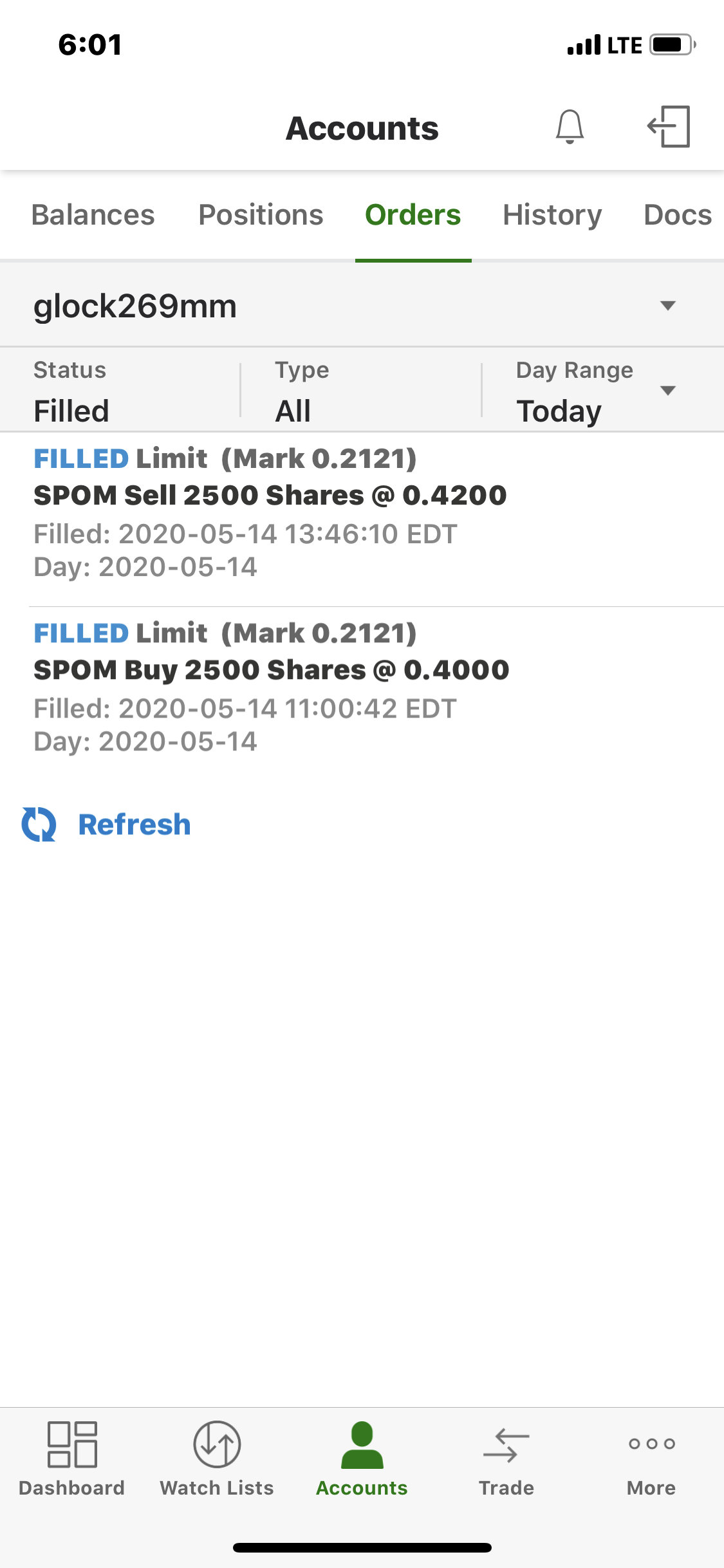Open Watch Lists
This screenshot has height=1568, width=724.
(217, 1459)
